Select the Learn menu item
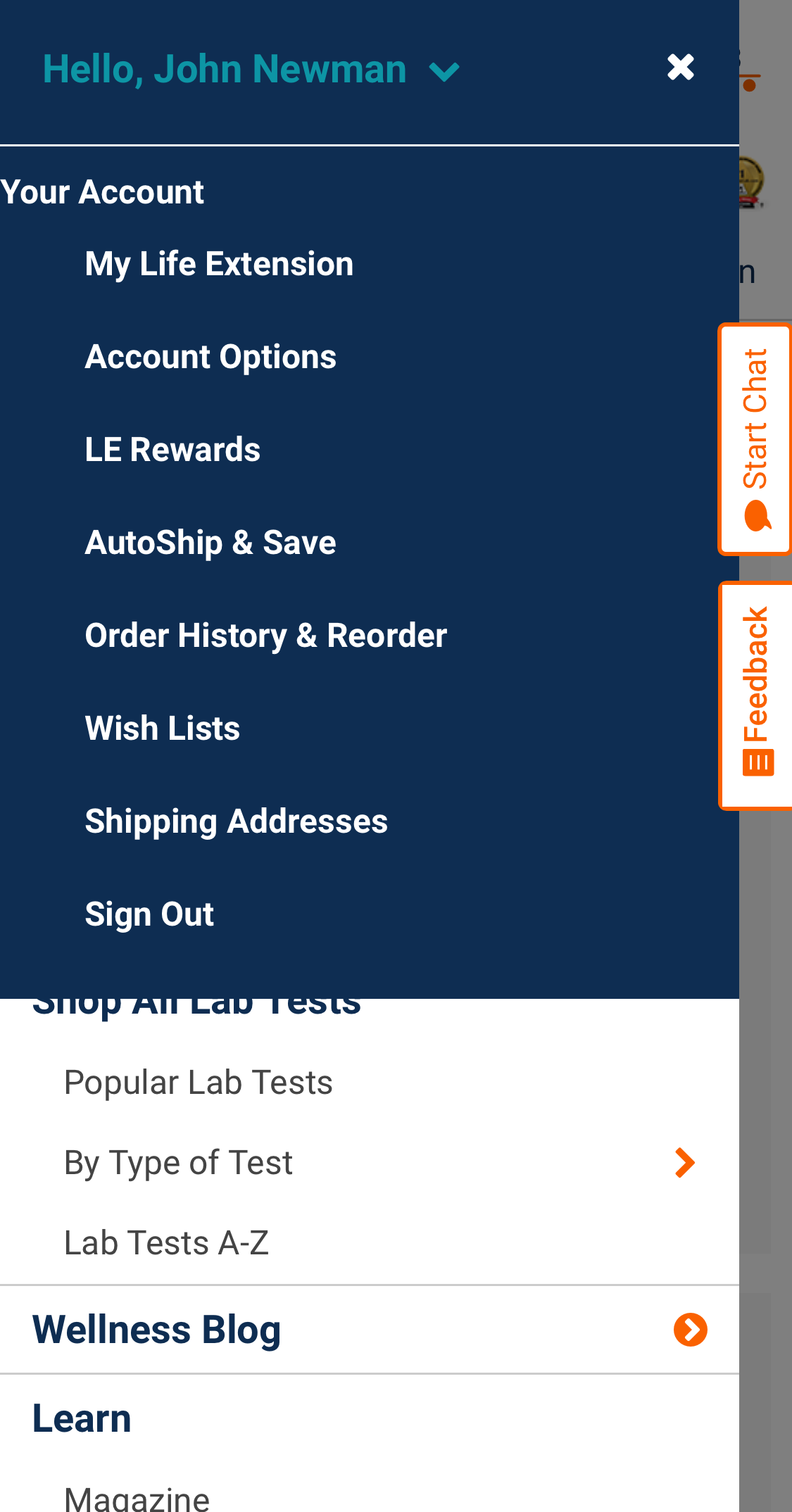 coord(82,1417)
